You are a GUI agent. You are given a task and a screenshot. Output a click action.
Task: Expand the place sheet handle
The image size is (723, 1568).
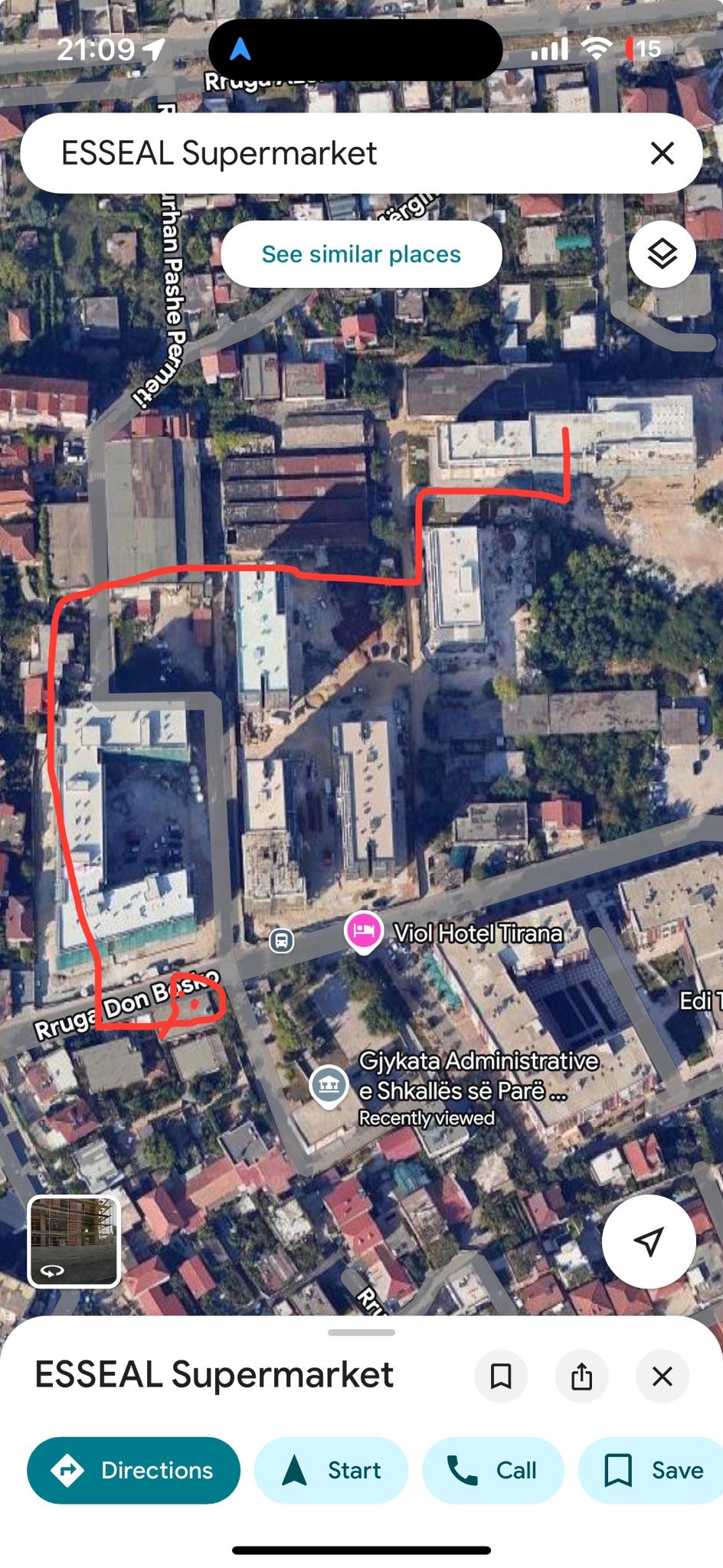click(x=361, y=1332)
